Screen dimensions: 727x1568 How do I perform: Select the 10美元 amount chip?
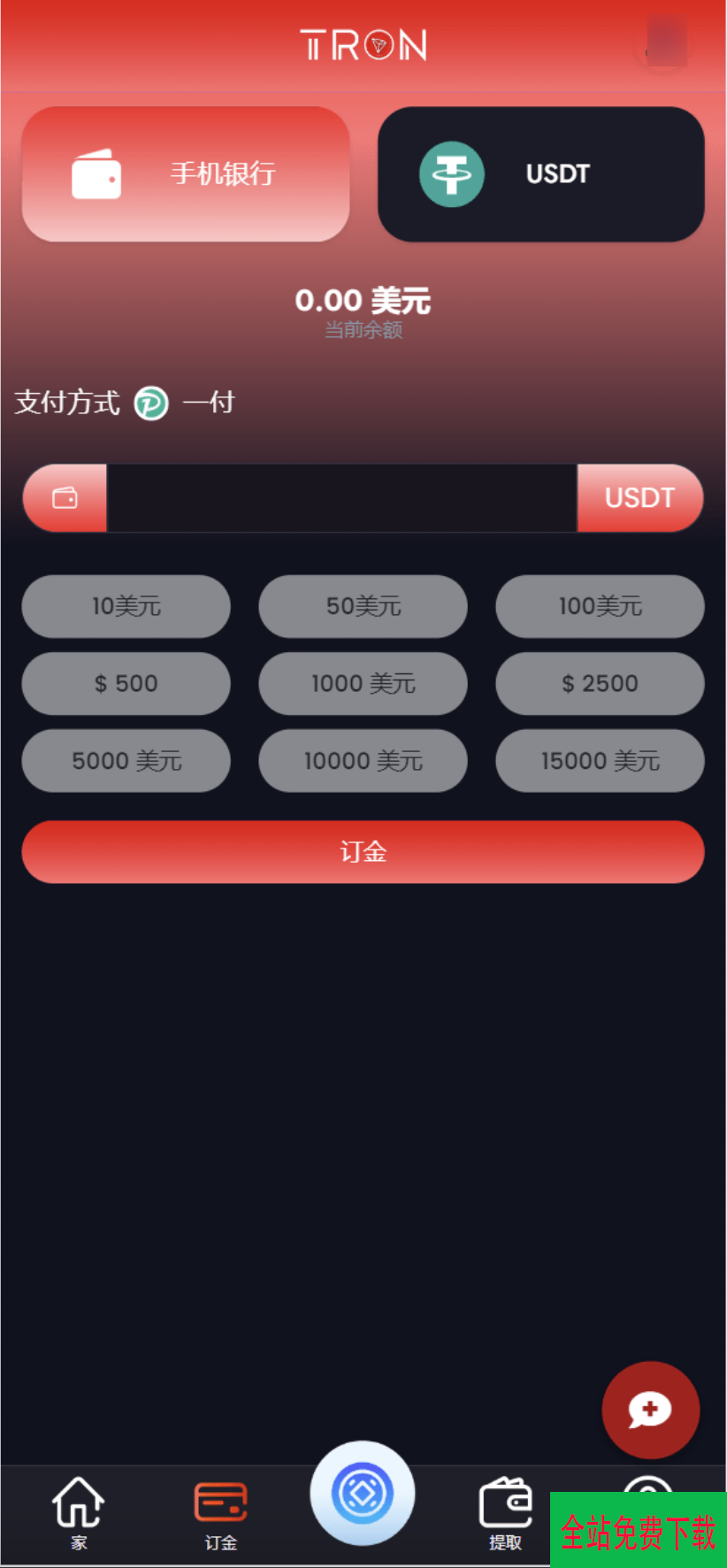point(126,606)
